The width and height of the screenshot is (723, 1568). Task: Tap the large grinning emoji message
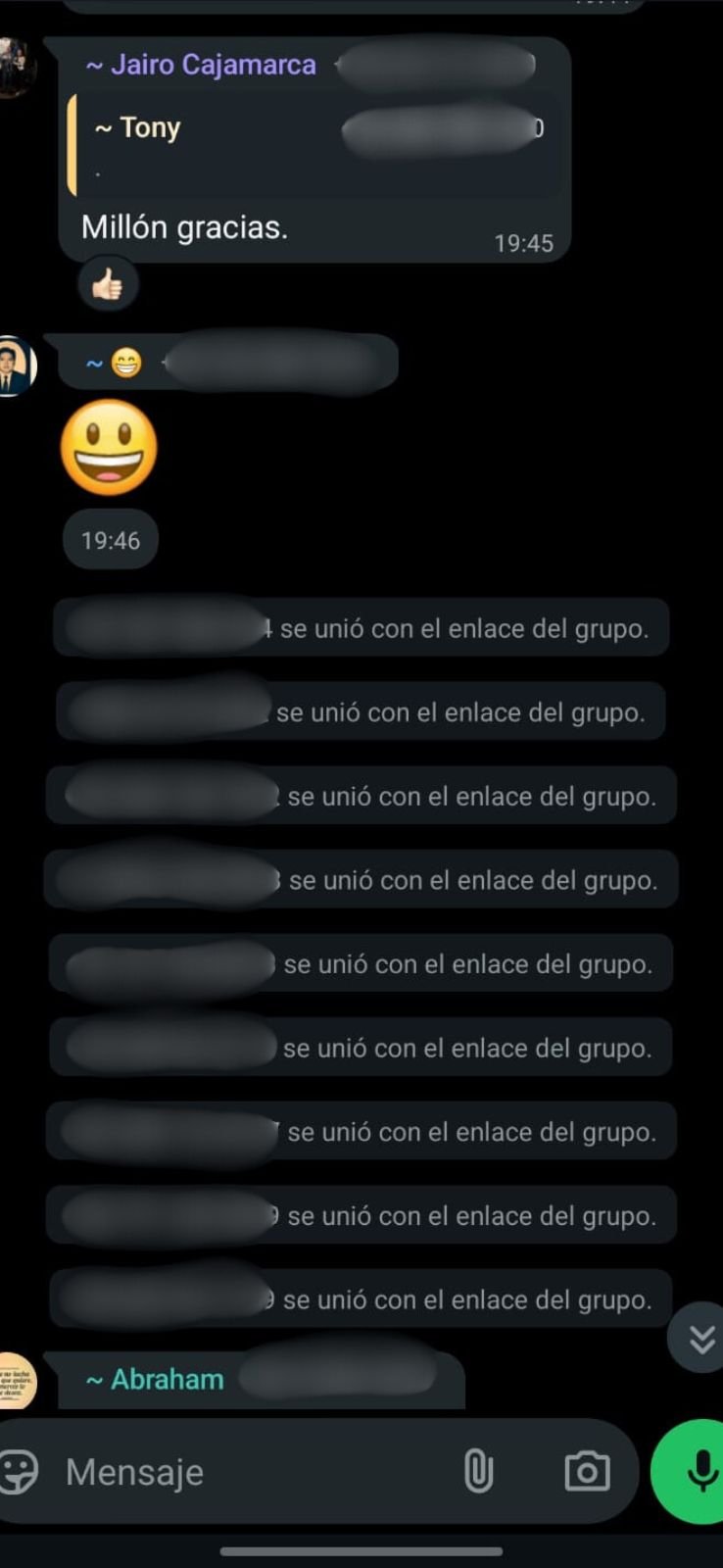pos(109,448)
